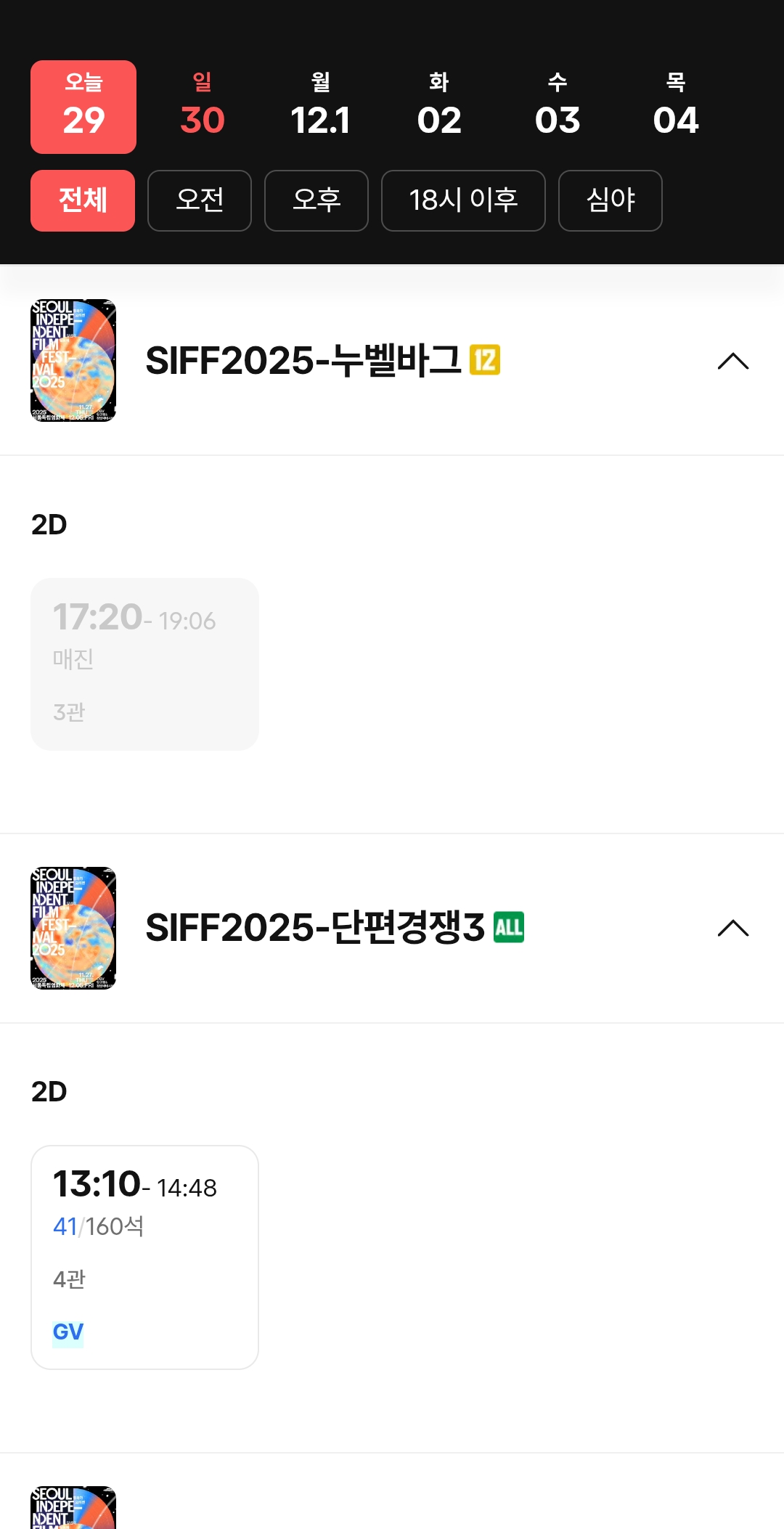Switch to Sunday the 30th
Viewport: 784px width, 1529px height.
point(202,107)
